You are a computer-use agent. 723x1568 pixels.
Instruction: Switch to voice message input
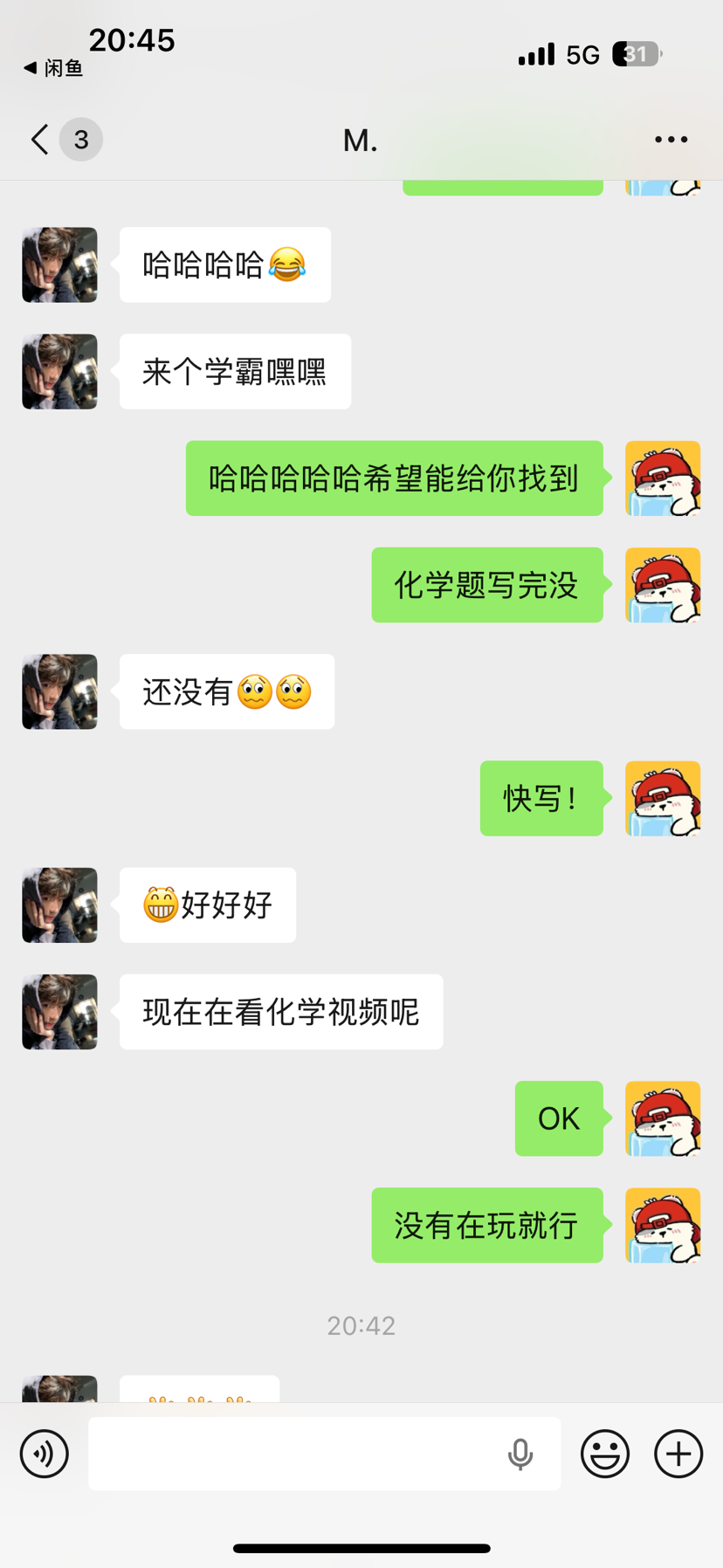tap(45, 1454)
